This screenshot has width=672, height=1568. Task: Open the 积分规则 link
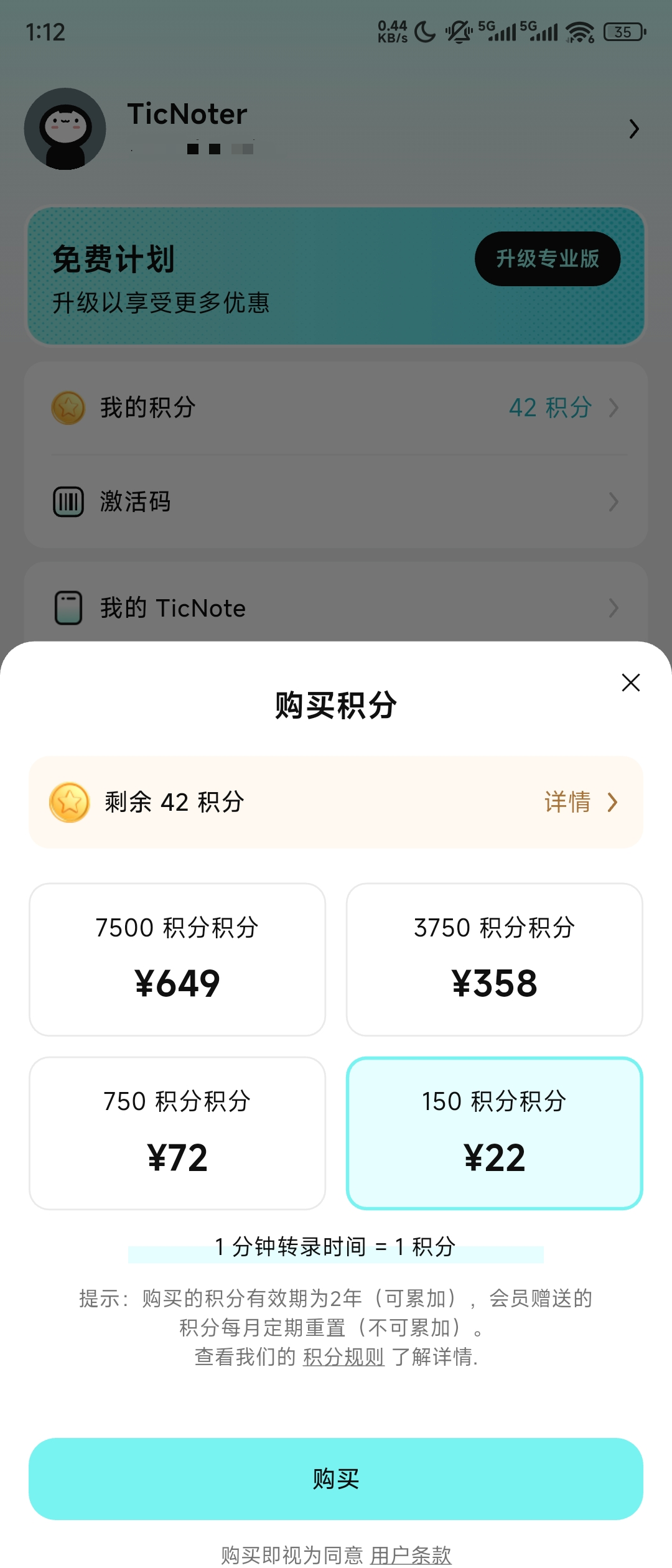click(343, 1357)
